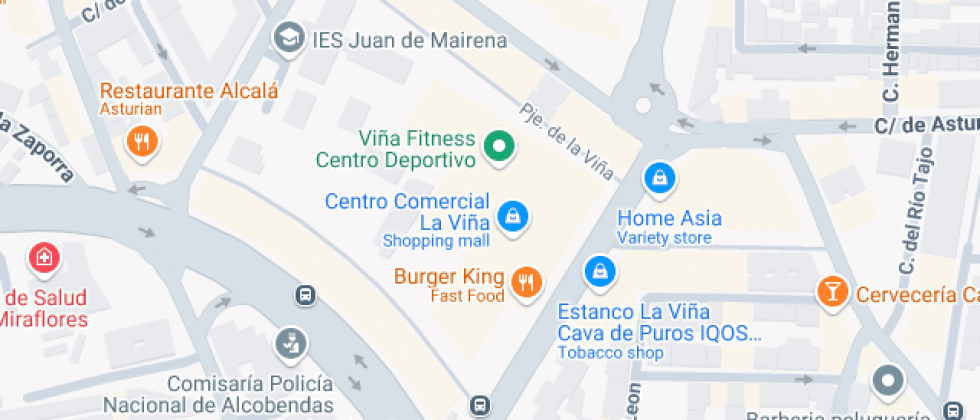Screen dimensions: 980x420
Task: Tap the red health center marker
Action: click(44, 258)
